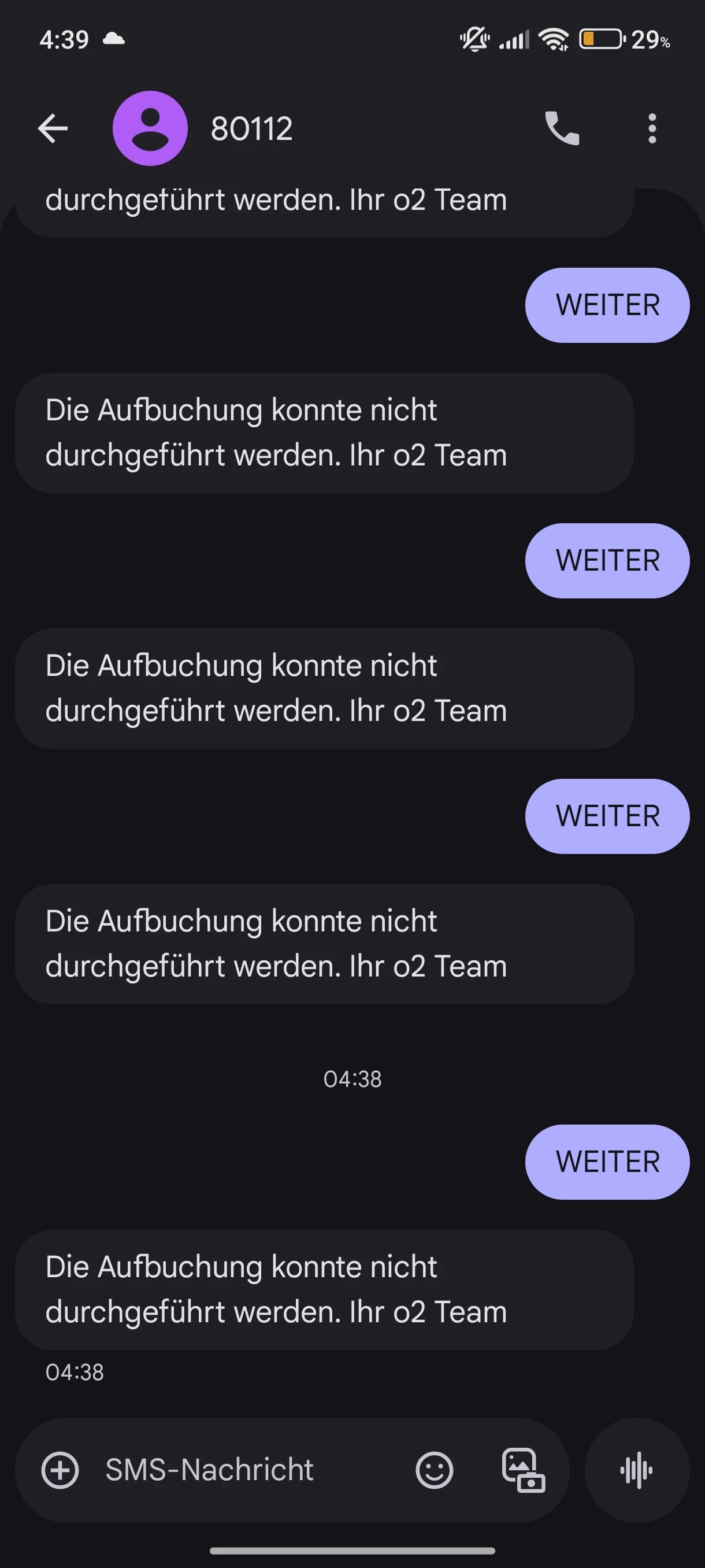Open the emoji picker
This screenshot has height=1568, width=705.
click(435, 1470)
